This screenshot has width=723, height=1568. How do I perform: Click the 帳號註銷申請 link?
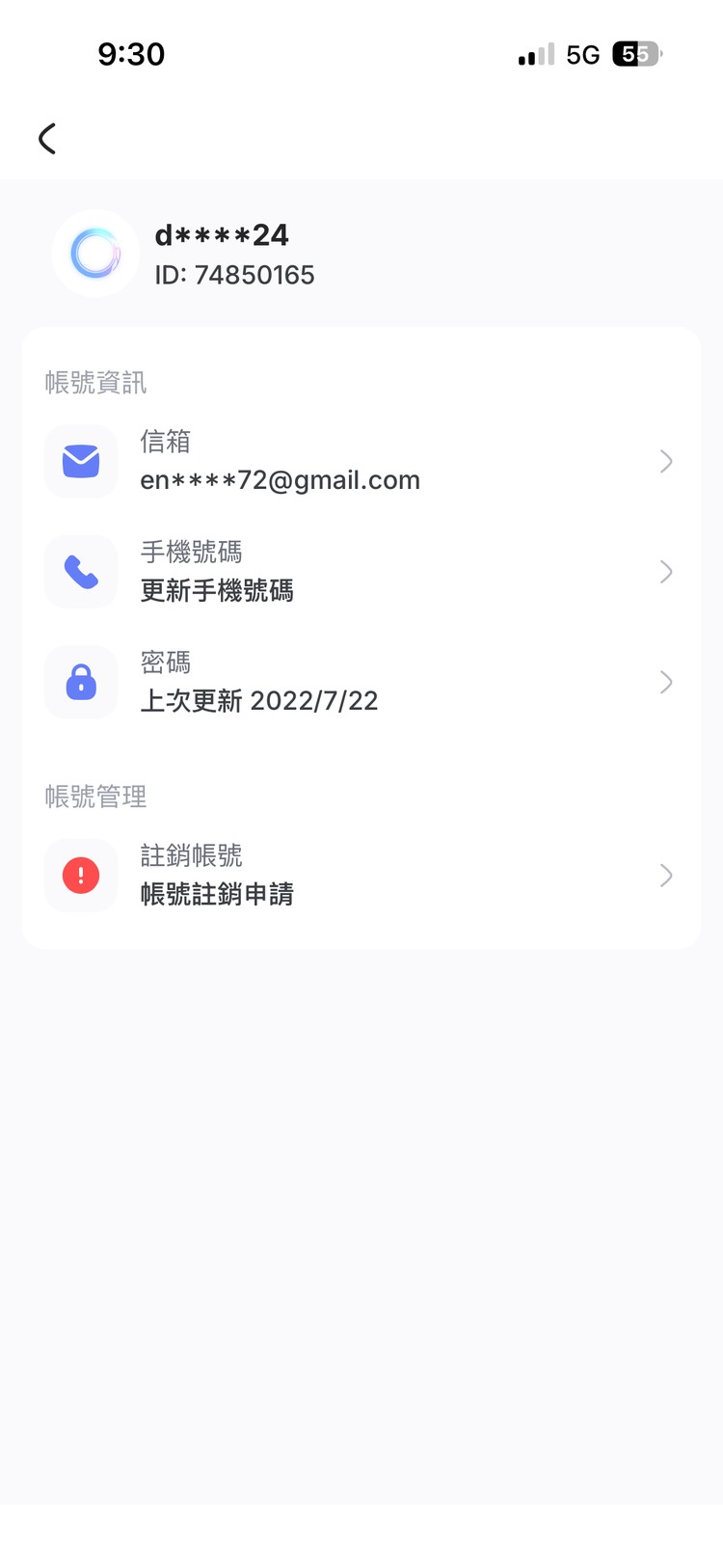tap(216, 894)
